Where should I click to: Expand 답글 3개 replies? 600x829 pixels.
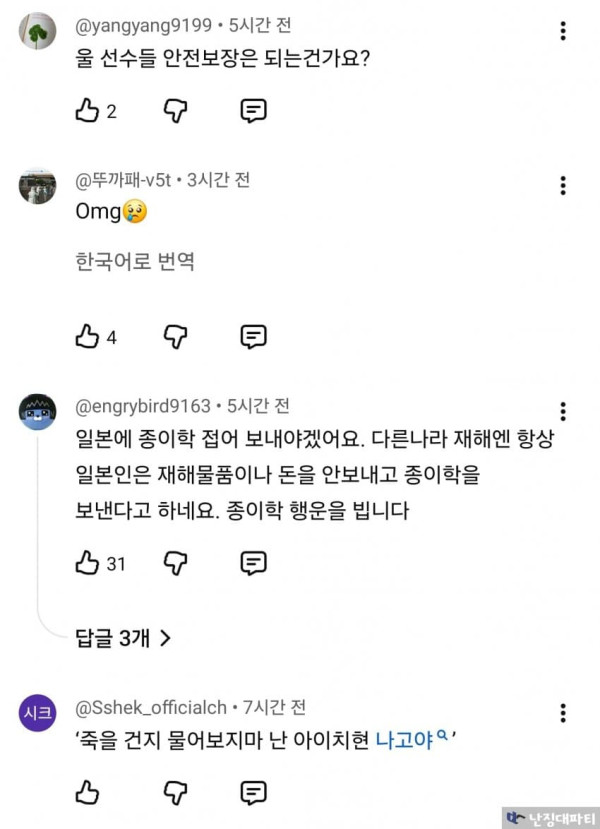click(124, 639)
